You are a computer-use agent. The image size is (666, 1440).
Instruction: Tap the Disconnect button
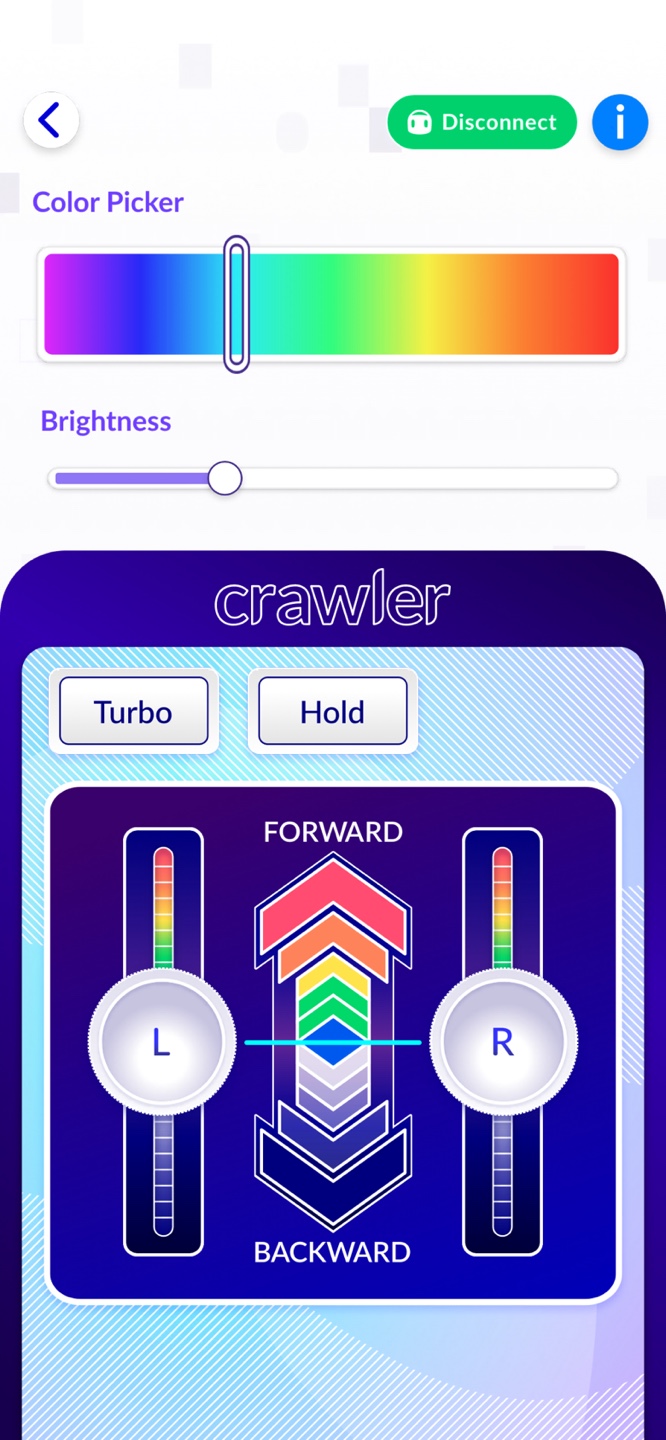(x=482, y=122)
